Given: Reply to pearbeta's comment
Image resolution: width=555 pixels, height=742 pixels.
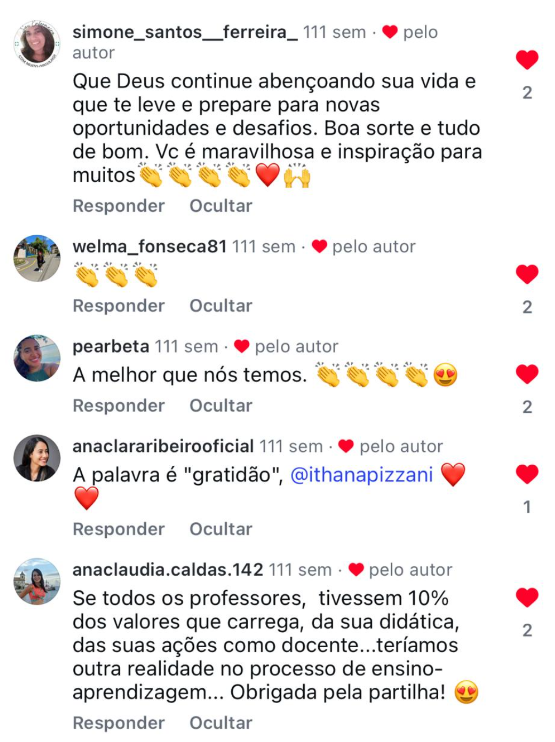Looking at the screenshot, I should [x=119, y=406].
